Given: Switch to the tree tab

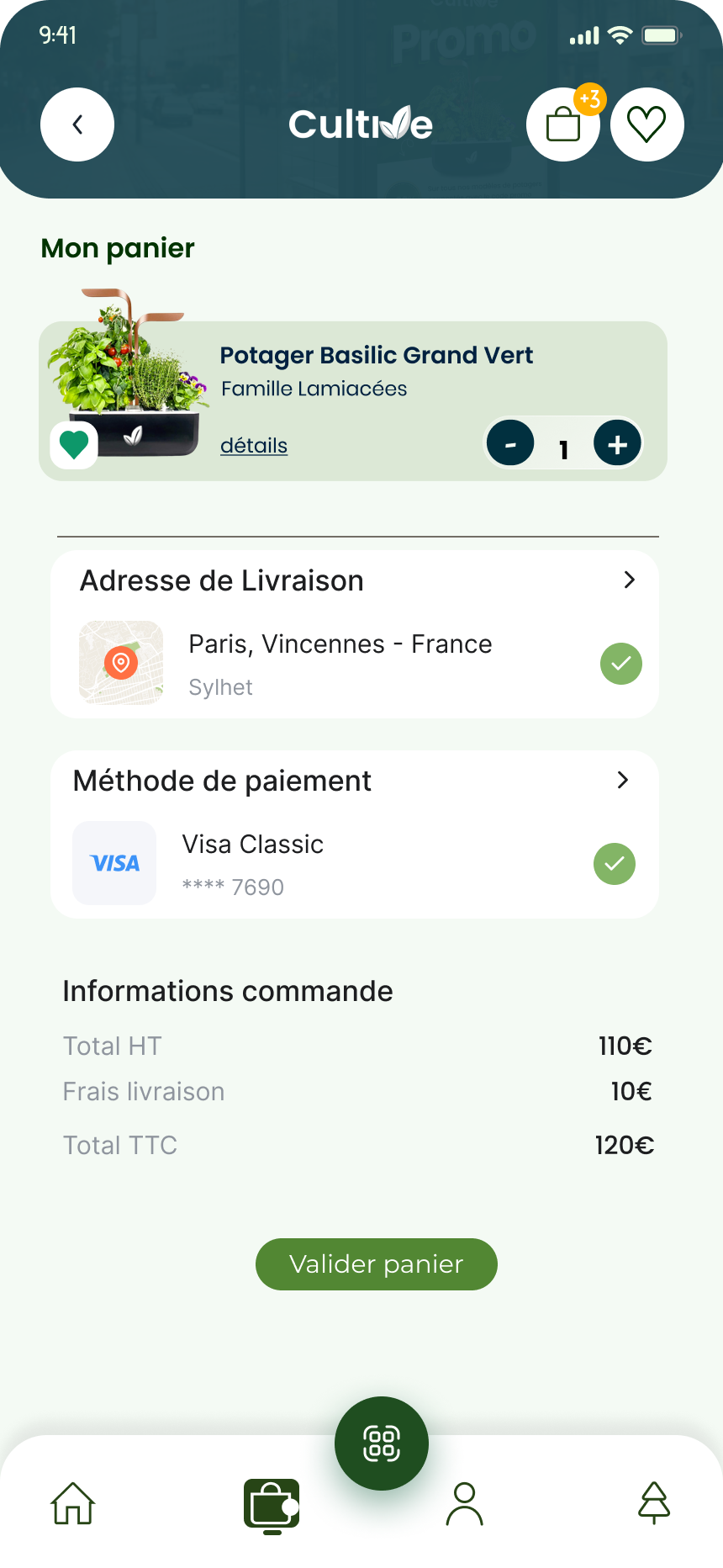Looking at the screenshot, I should [x=653, y=1503].
